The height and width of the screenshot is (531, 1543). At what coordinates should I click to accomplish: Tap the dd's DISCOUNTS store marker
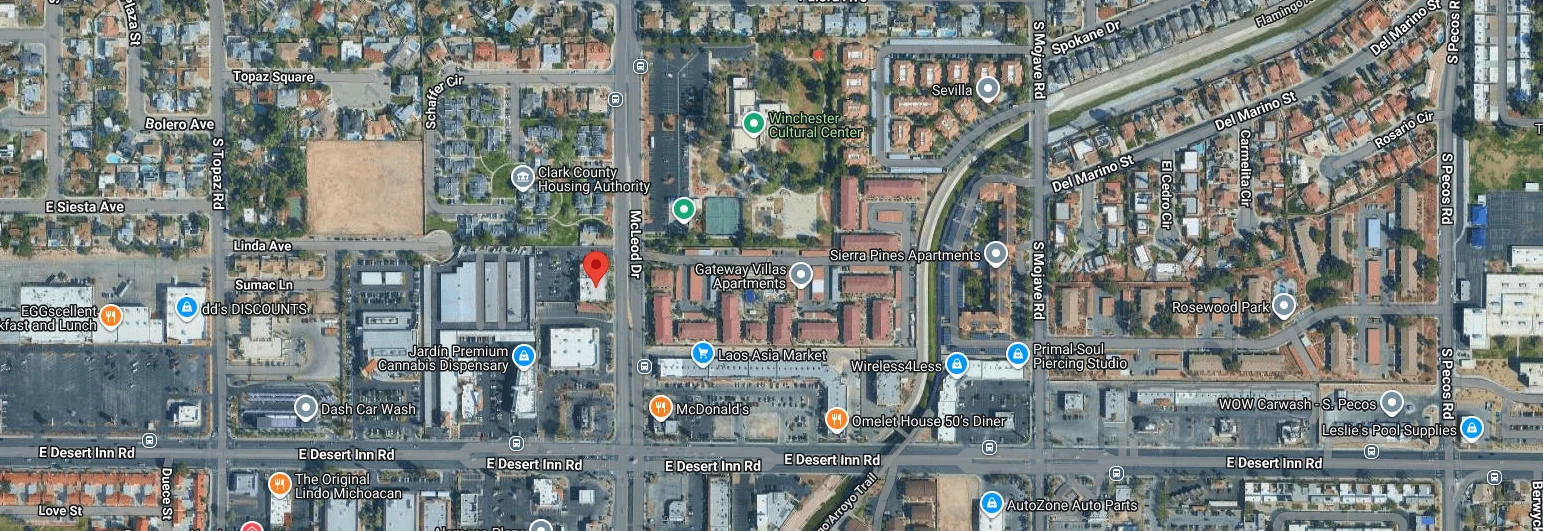[185, 308]
